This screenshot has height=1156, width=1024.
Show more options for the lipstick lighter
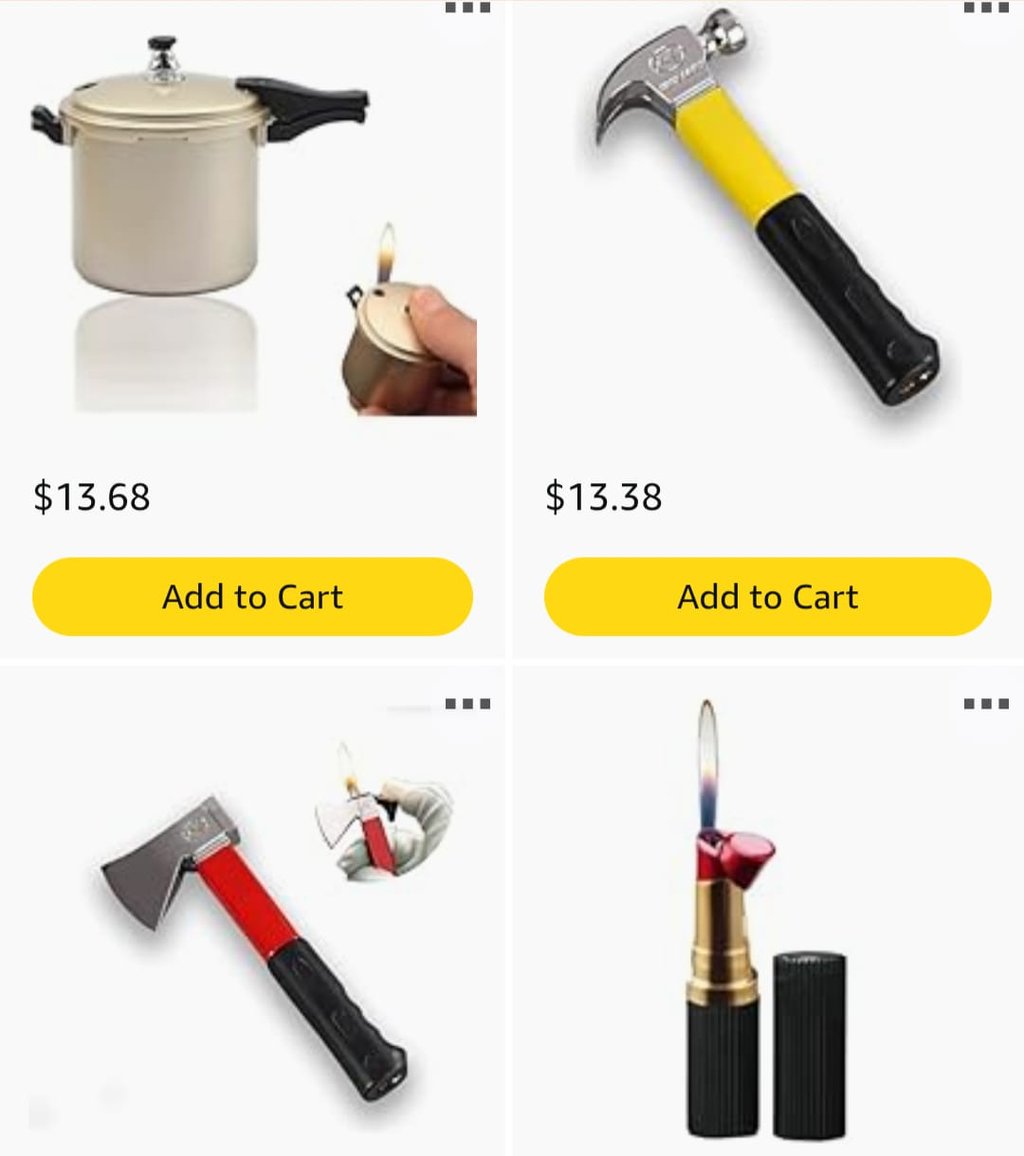coord(985,704)
